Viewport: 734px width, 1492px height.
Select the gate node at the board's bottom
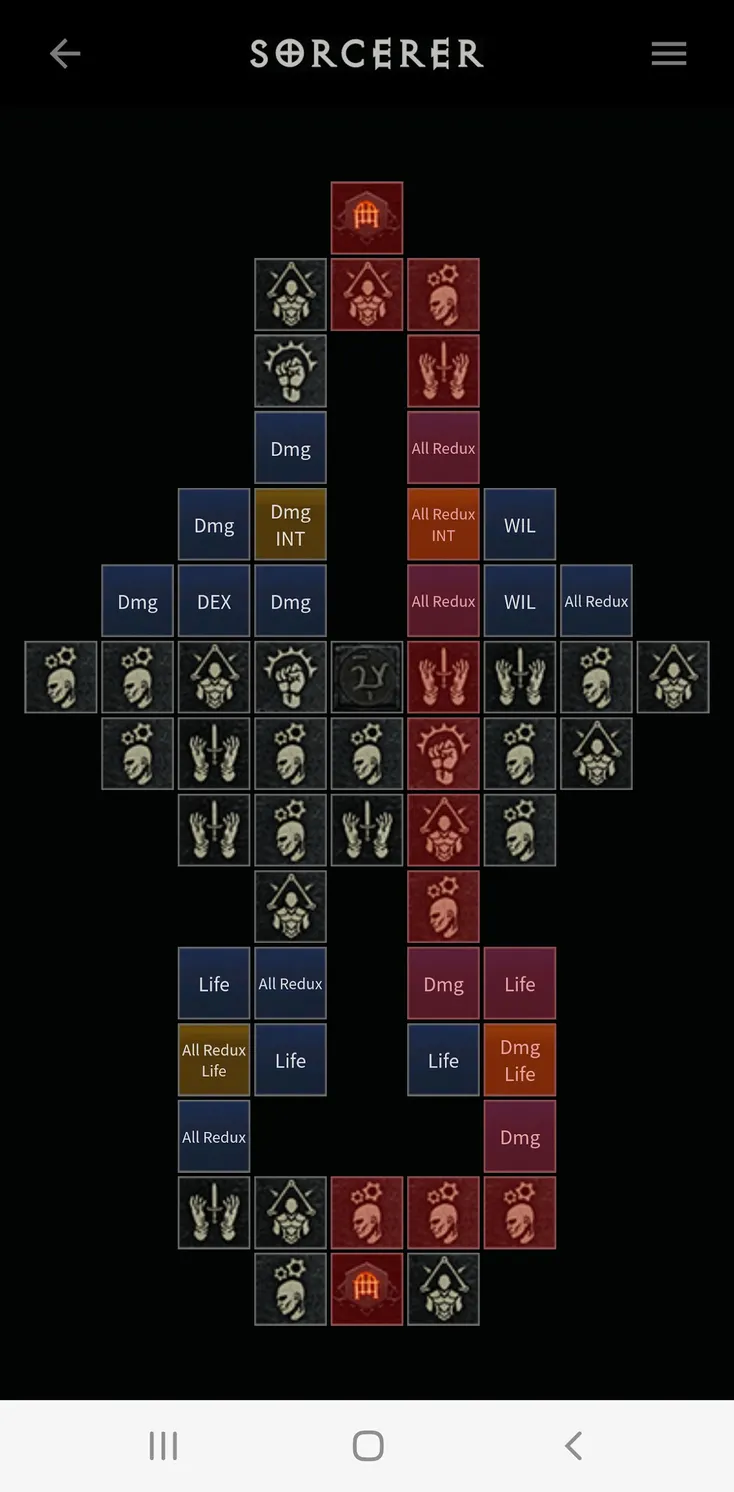(x=367, y=1289)
